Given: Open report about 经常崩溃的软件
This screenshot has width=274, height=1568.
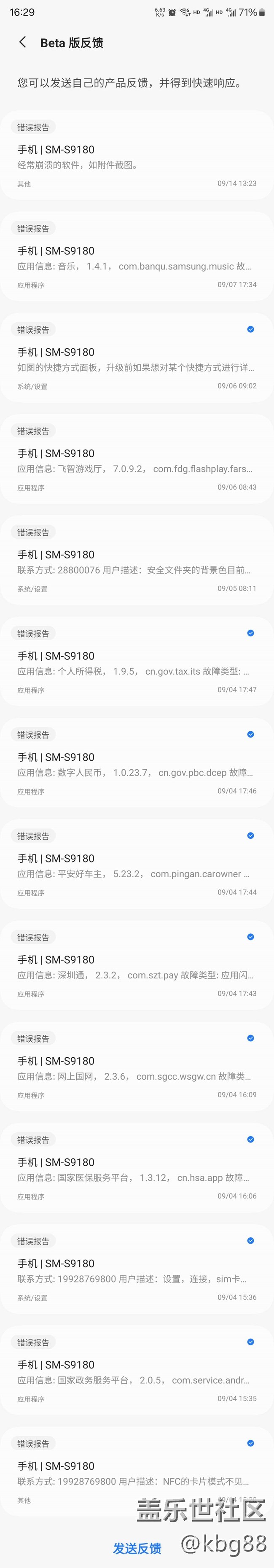Looking at the screenshot, I should pyautogui.click(x=137, y=156).
